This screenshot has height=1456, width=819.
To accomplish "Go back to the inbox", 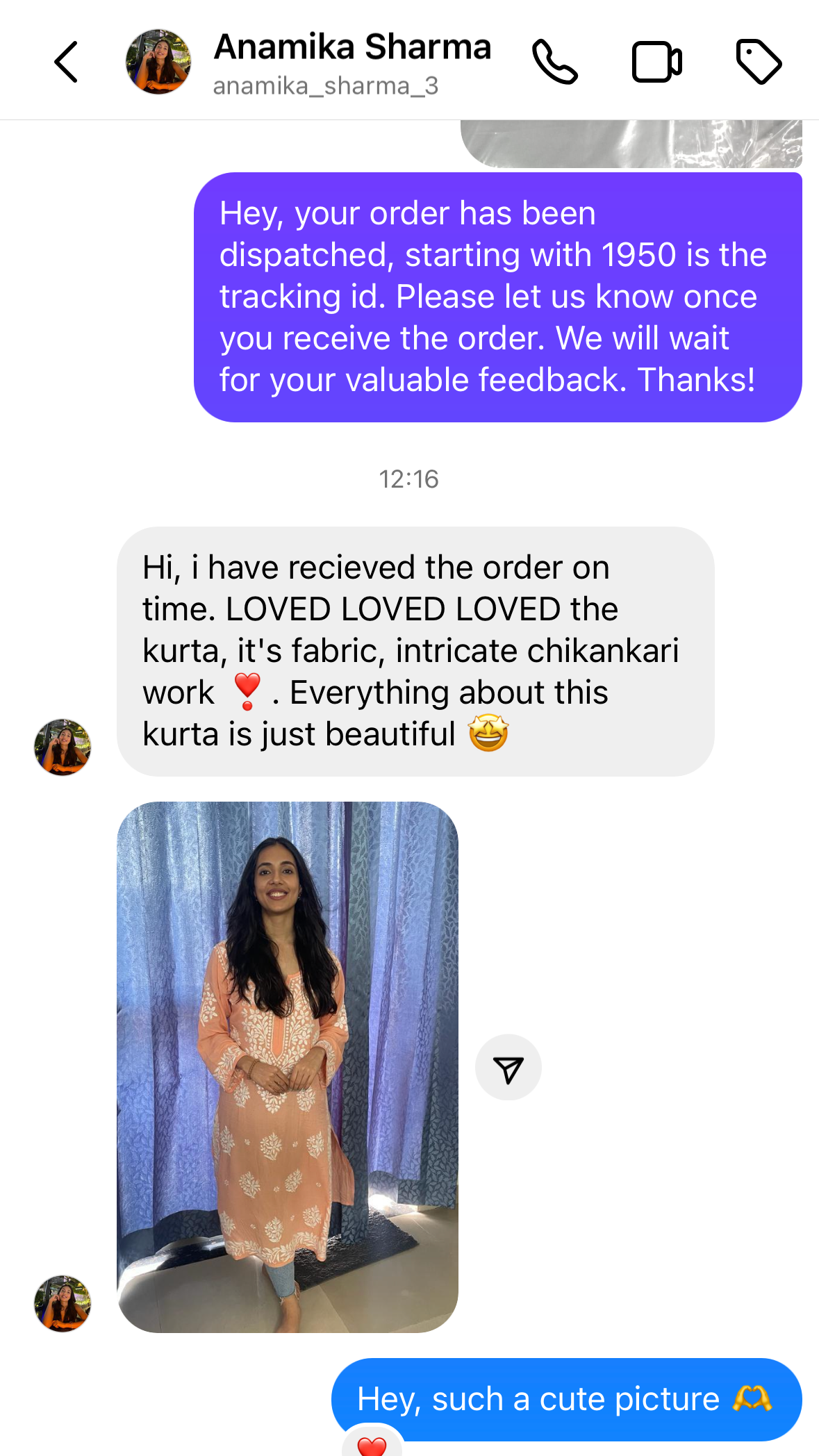I will (x=66, y=62).
